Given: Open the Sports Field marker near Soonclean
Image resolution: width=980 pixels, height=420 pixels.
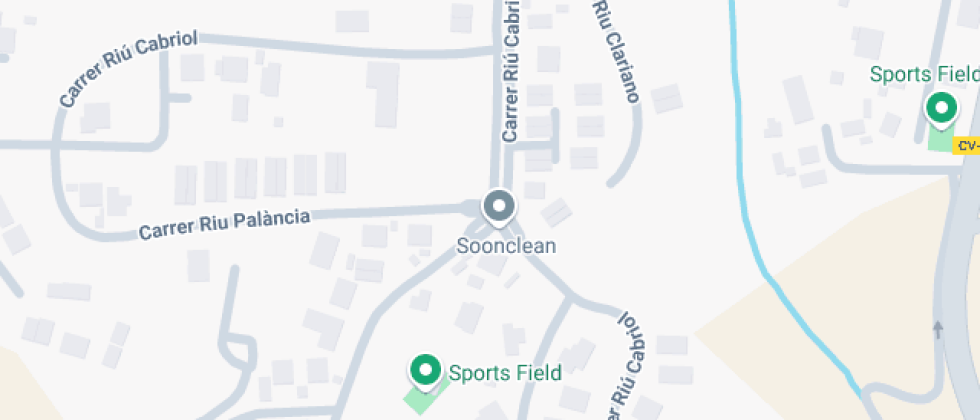Looking at the screenshot, I should [x=427, y=371].
